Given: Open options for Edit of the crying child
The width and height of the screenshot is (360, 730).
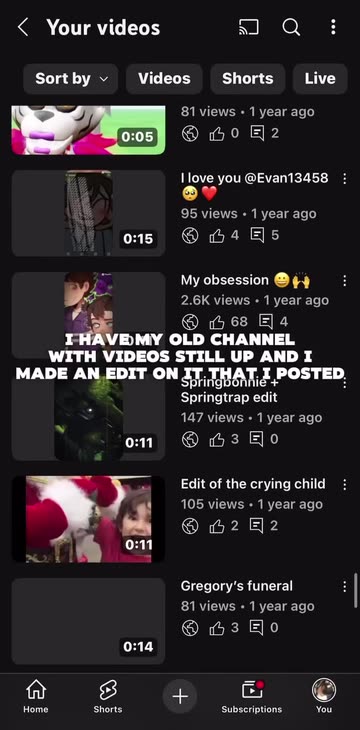Looking at the screenshot, I should pyautogui.click(x=344, y=485).
